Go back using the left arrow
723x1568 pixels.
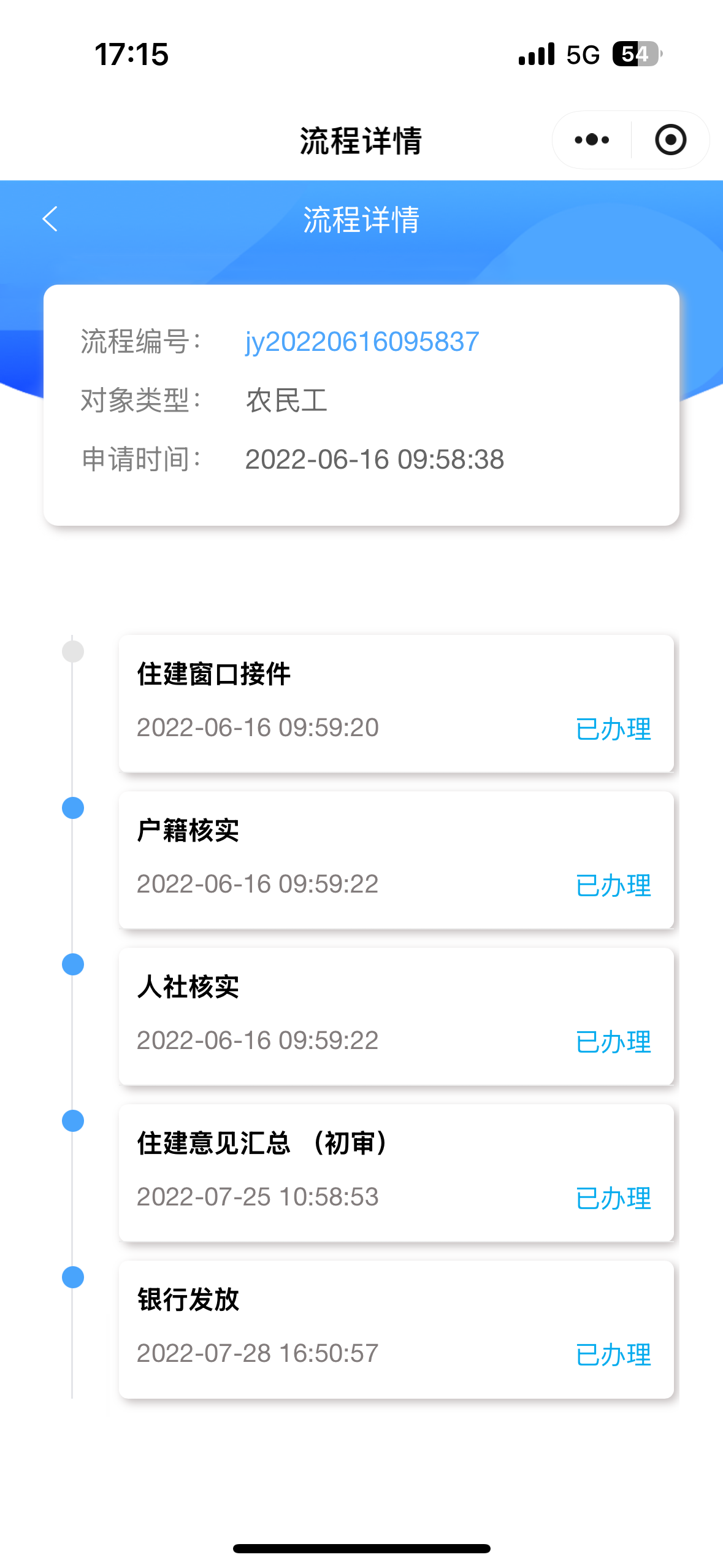[x=50, y=219]
